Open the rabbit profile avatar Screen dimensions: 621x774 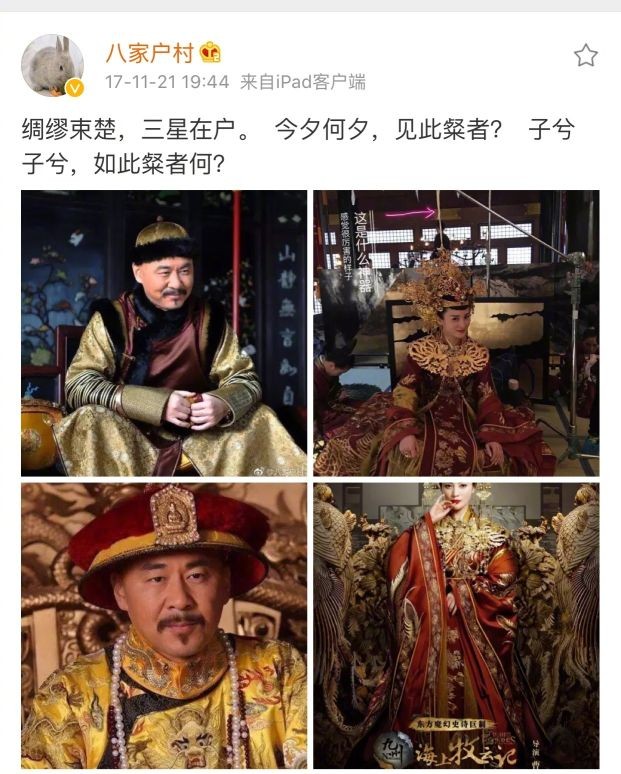(x=53, y=66)
